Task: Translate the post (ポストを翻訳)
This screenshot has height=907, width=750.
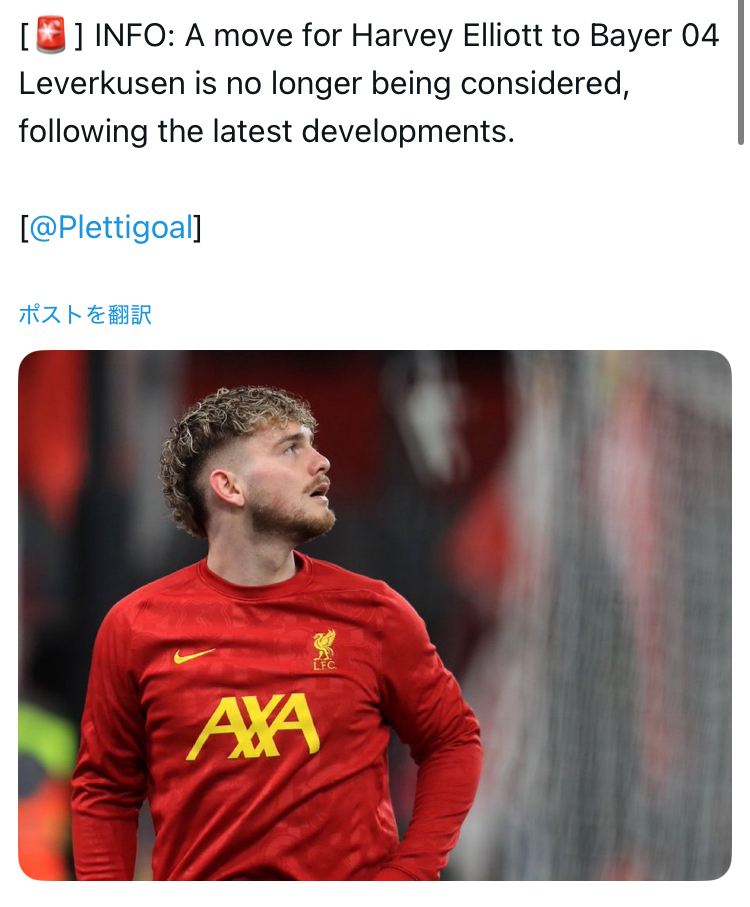Action: click(85, 315)
